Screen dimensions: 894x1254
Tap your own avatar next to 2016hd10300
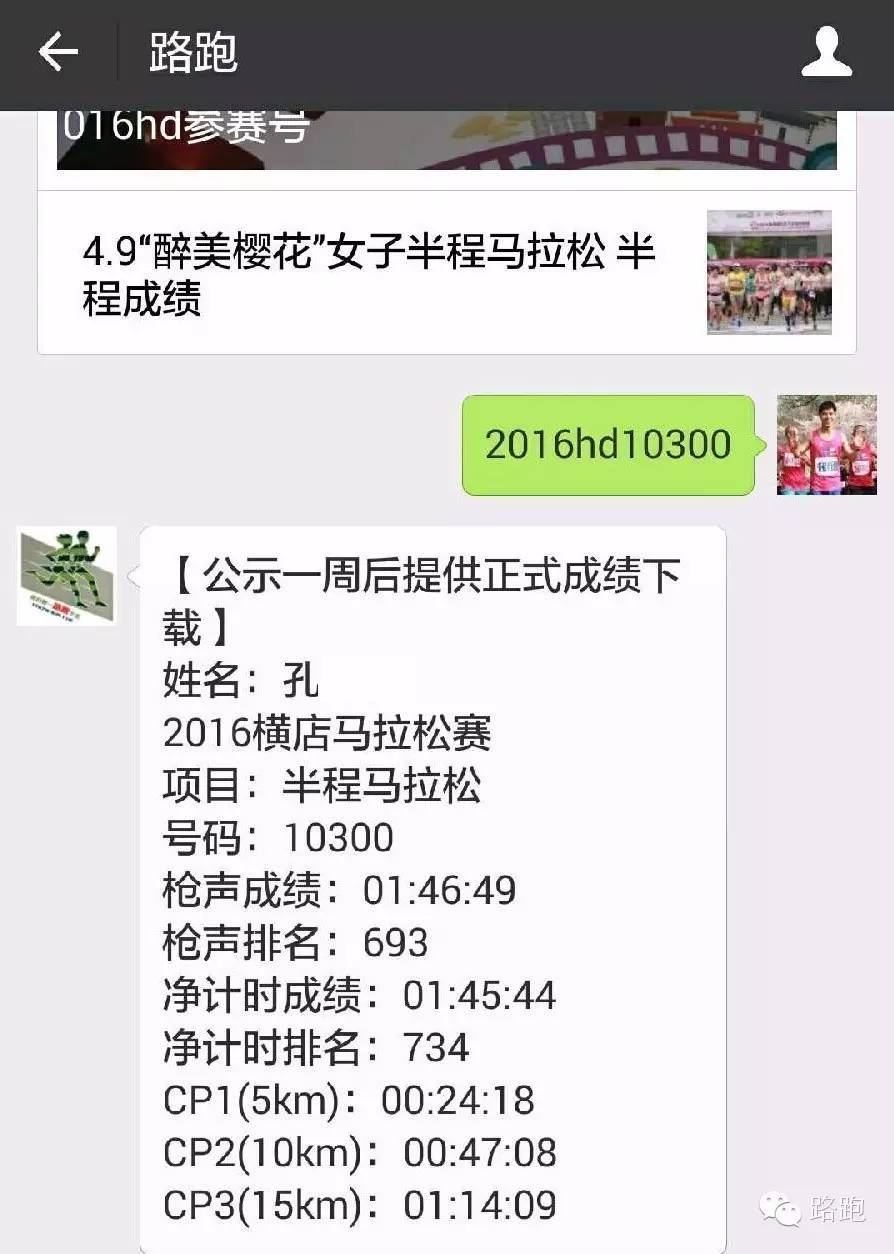pyautogui.click(x=826, y=444)
